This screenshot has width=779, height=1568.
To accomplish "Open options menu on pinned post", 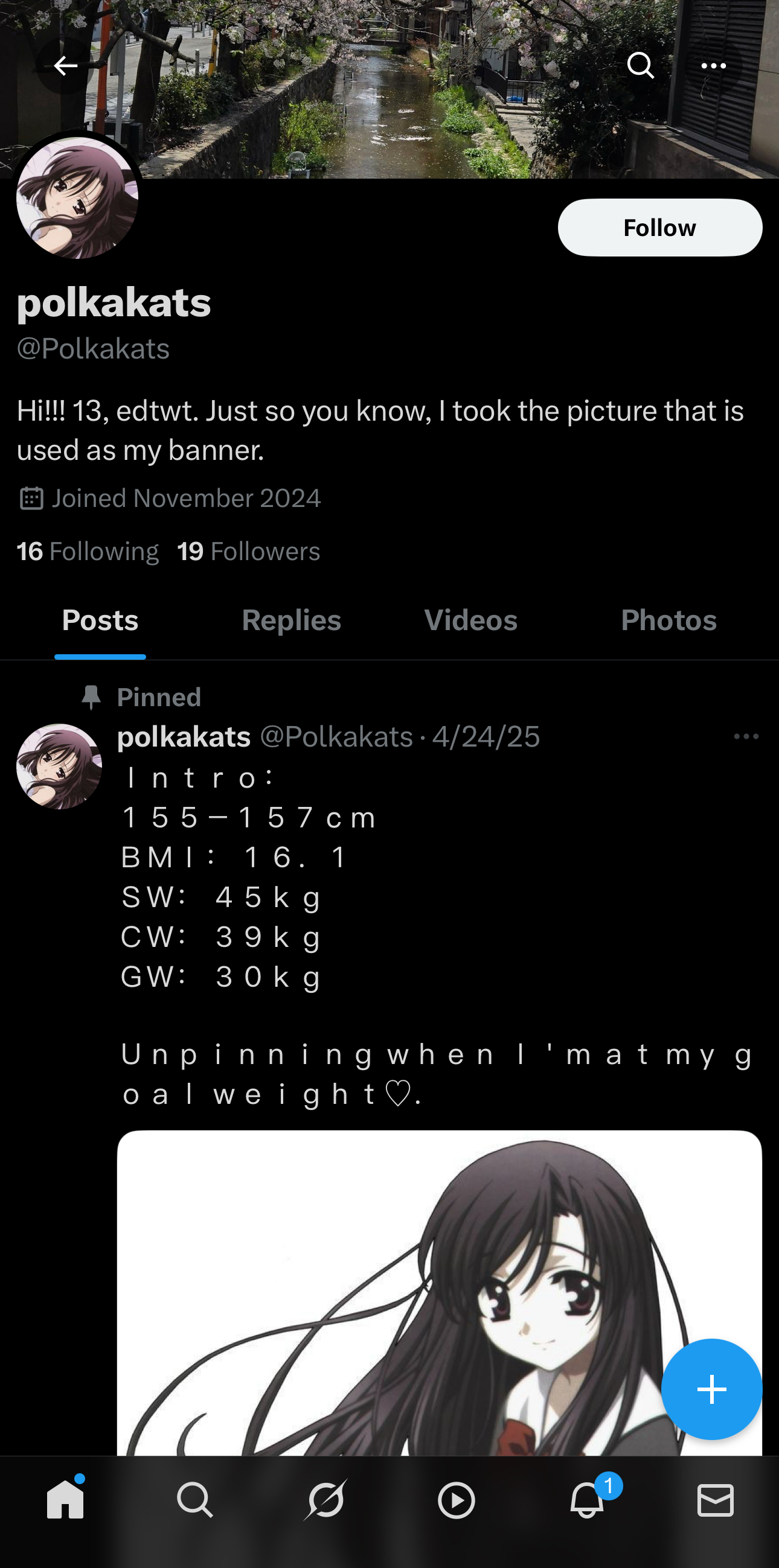I will (746, 736).
